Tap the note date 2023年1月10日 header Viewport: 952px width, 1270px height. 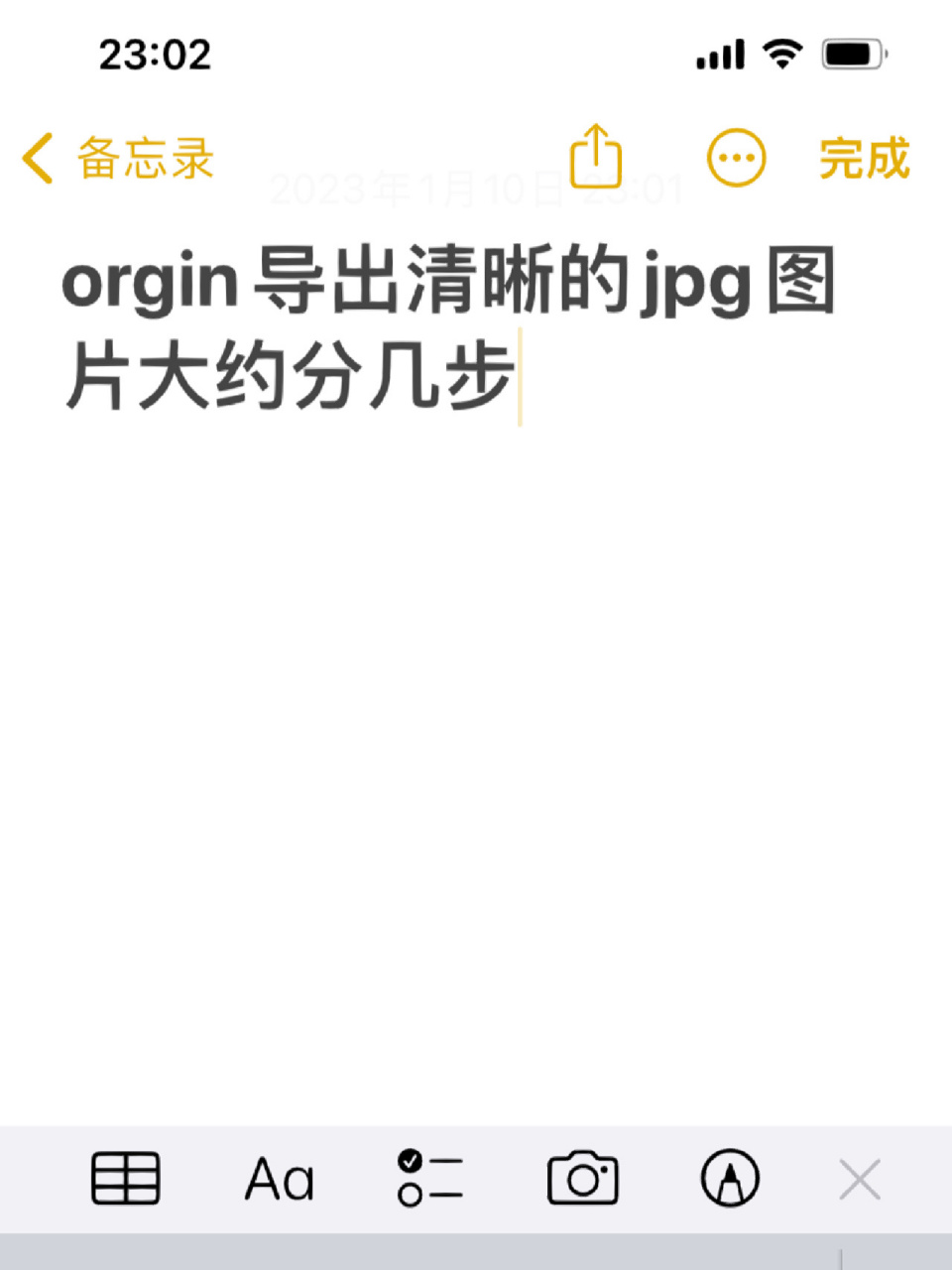tap(476, 190)
